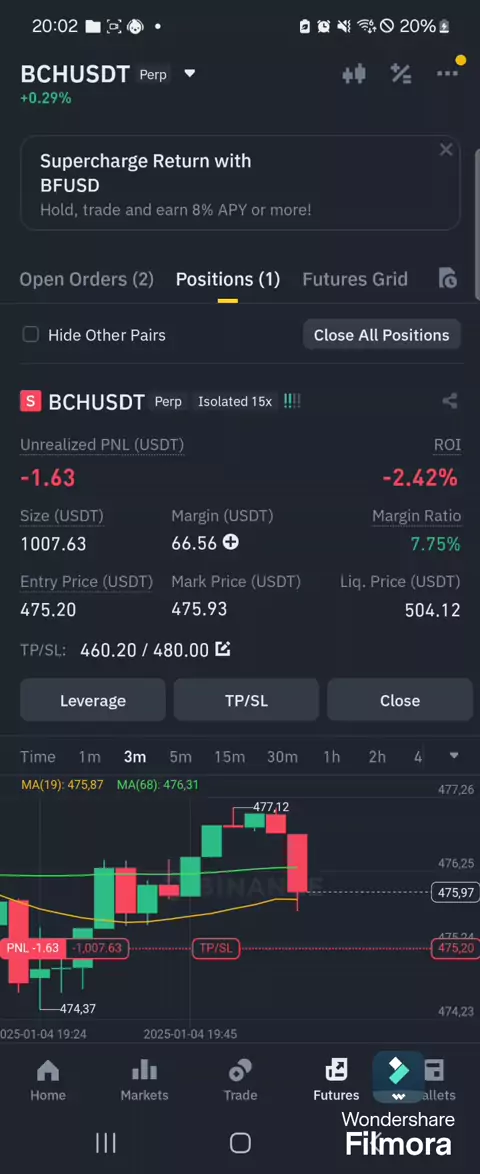Tap the TP/SL button
Viewport: 480px width, 1174px height.
[x=246, y=700]
